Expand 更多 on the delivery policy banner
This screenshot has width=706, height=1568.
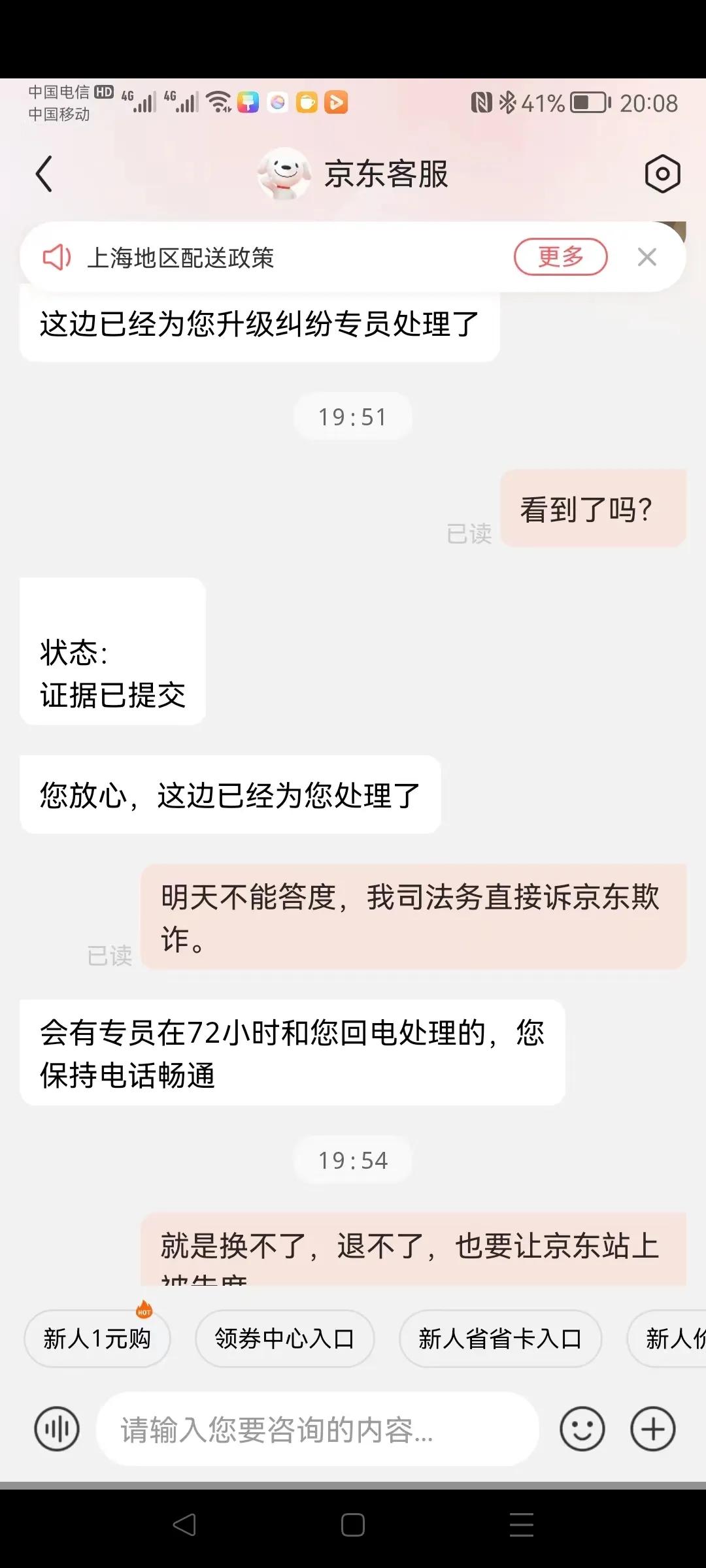pyautogui.click(x=561, y=257)
